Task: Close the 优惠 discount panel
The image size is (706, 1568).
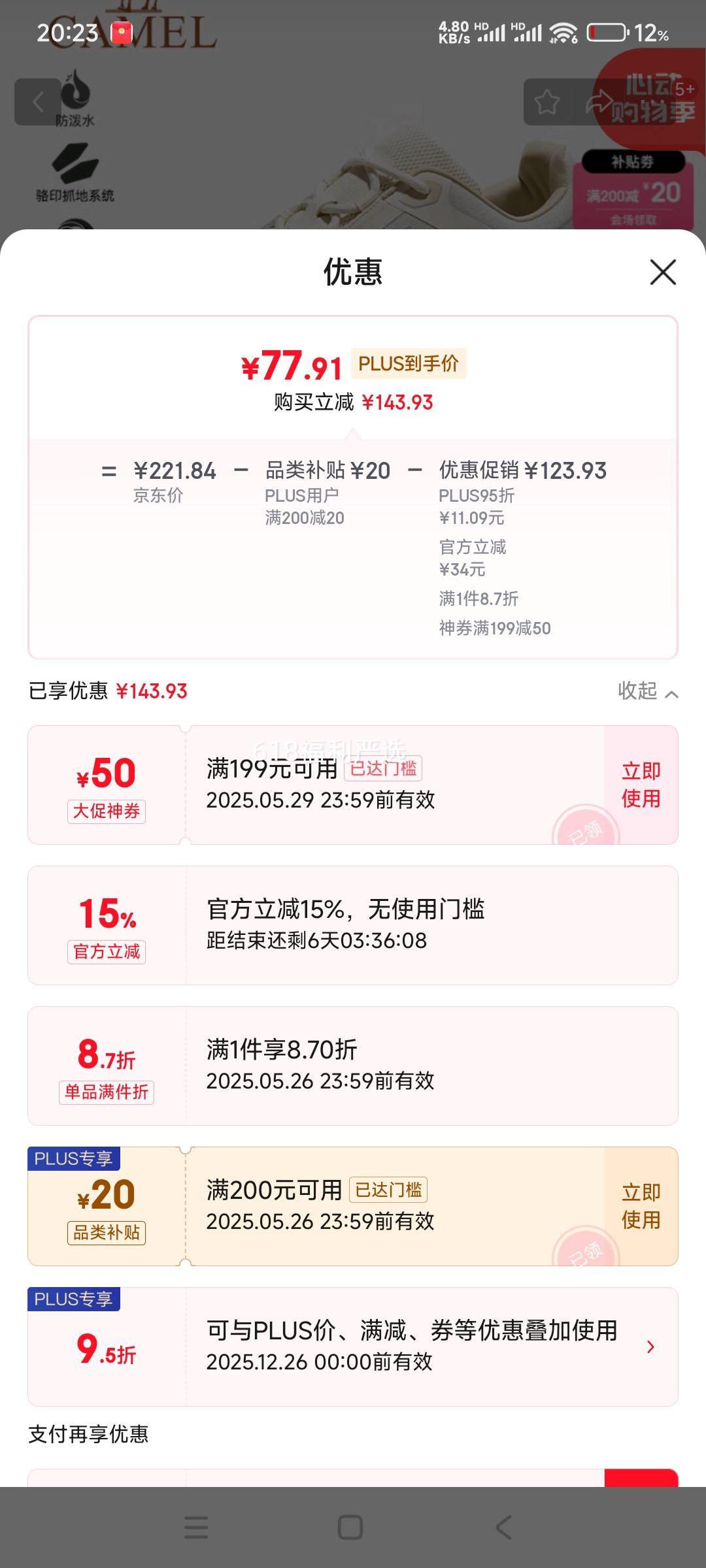Action: (x=663, y=272)
